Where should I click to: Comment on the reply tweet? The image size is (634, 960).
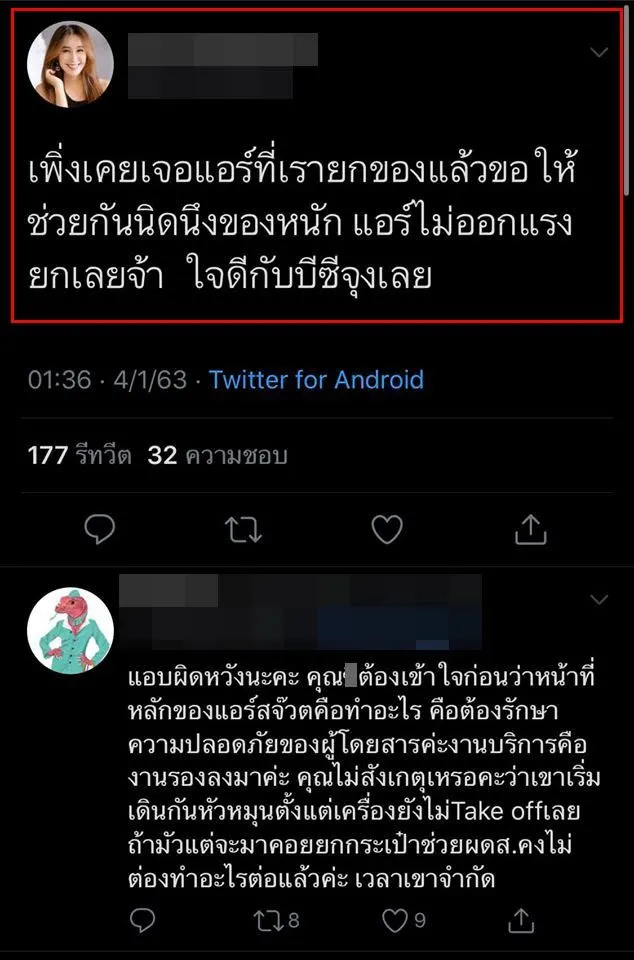pyautogui.click(x=143, y=919)
